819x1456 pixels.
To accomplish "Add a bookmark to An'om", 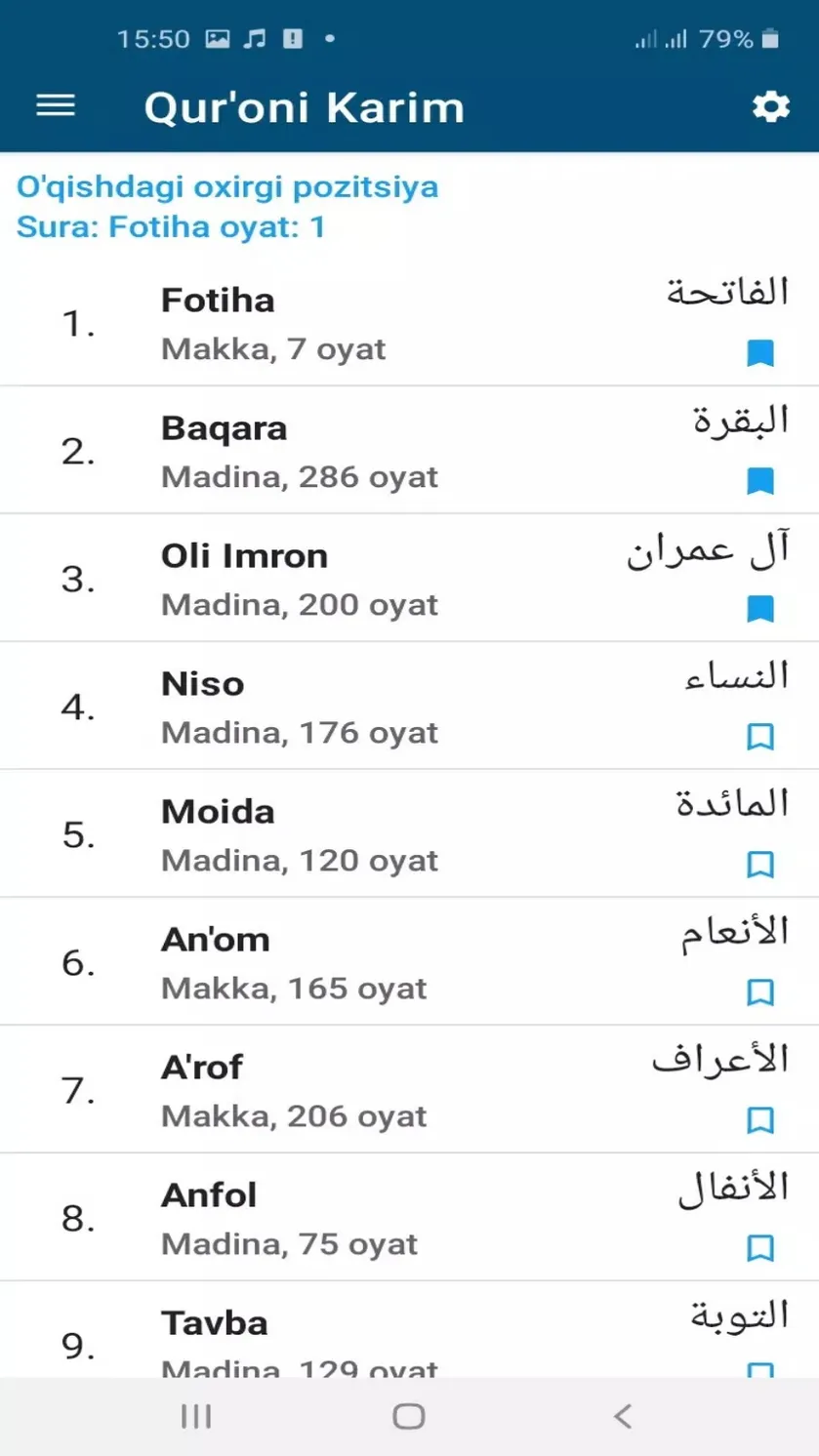I will point(760,991).
